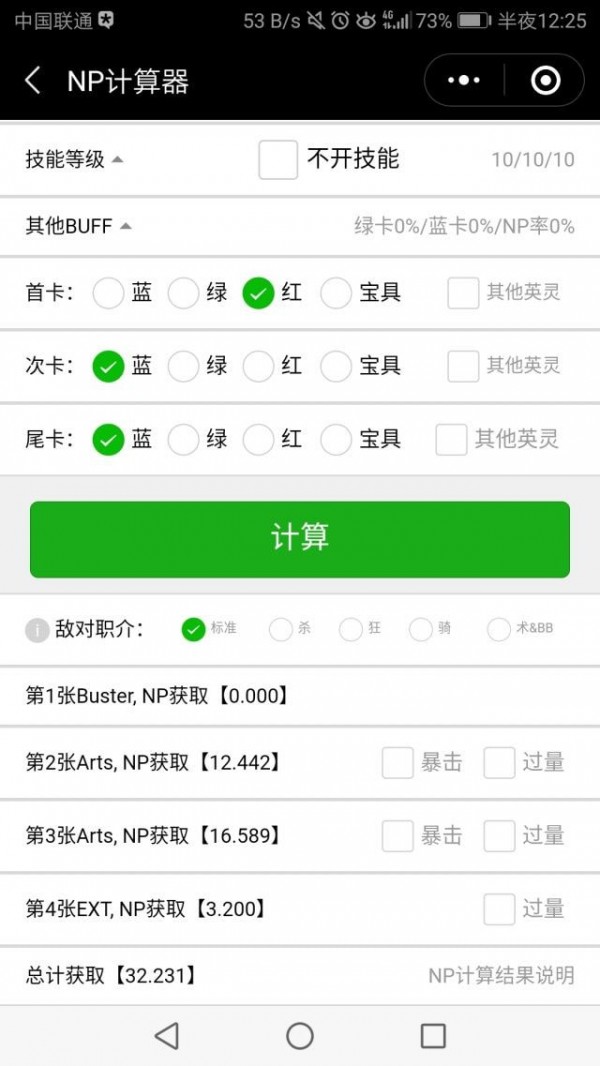The image size is (600, 1066).
Task: Open the mini program three-dot menu
Action: [x=464, y=80]
